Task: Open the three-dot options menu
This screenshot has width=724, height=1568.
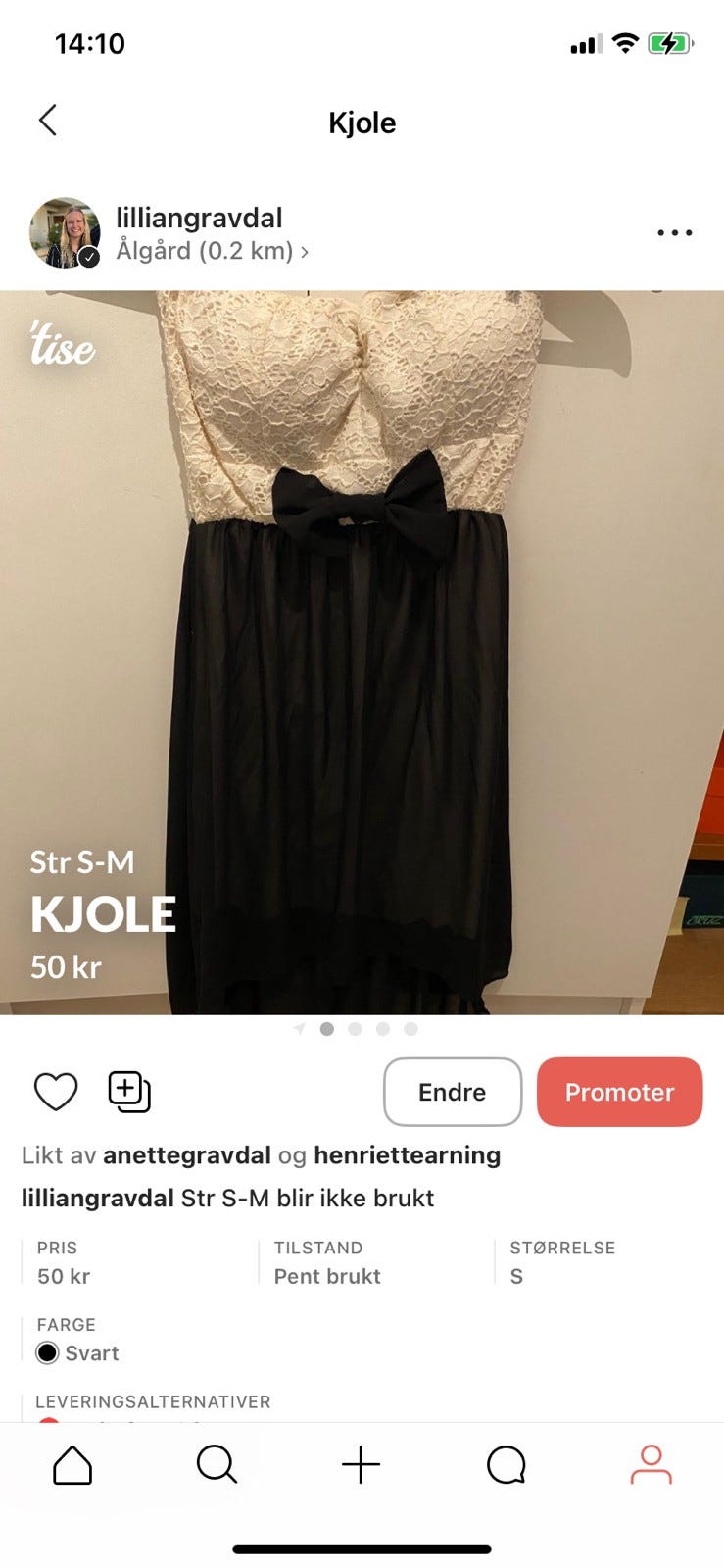Action: coord(673,232)
